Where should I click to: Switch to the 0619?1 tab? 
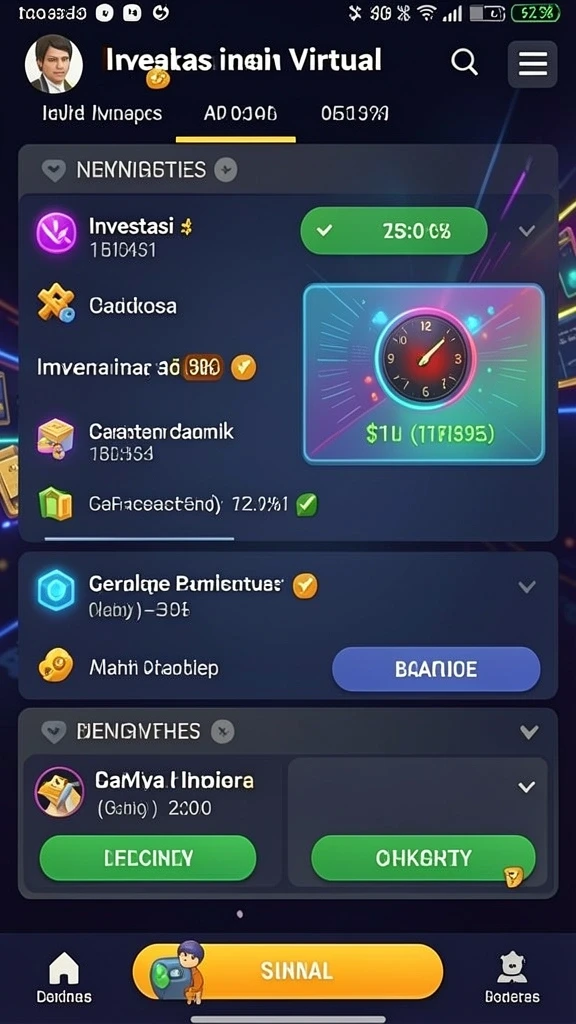[355, 114]
